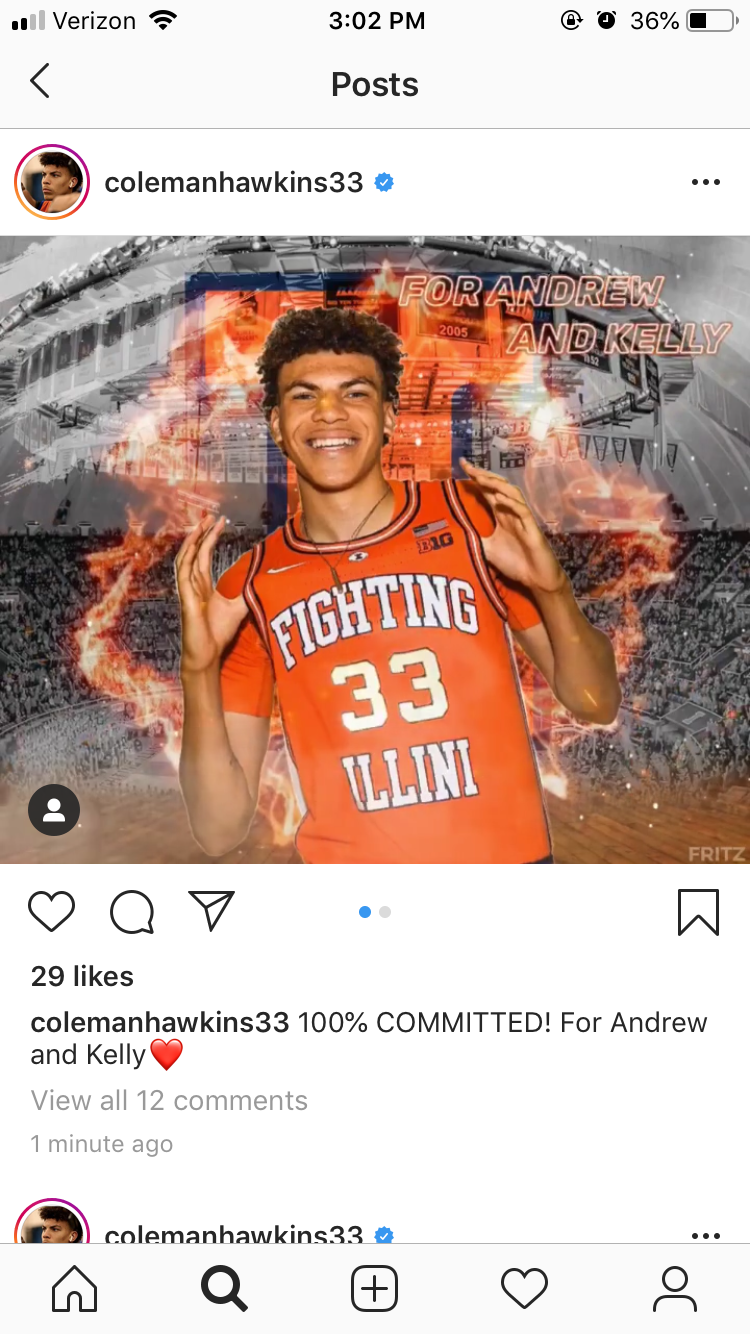Open the colemanhawkins33 username above the photo
Screen dimensions: 750x1334
(x=233, y=182)
